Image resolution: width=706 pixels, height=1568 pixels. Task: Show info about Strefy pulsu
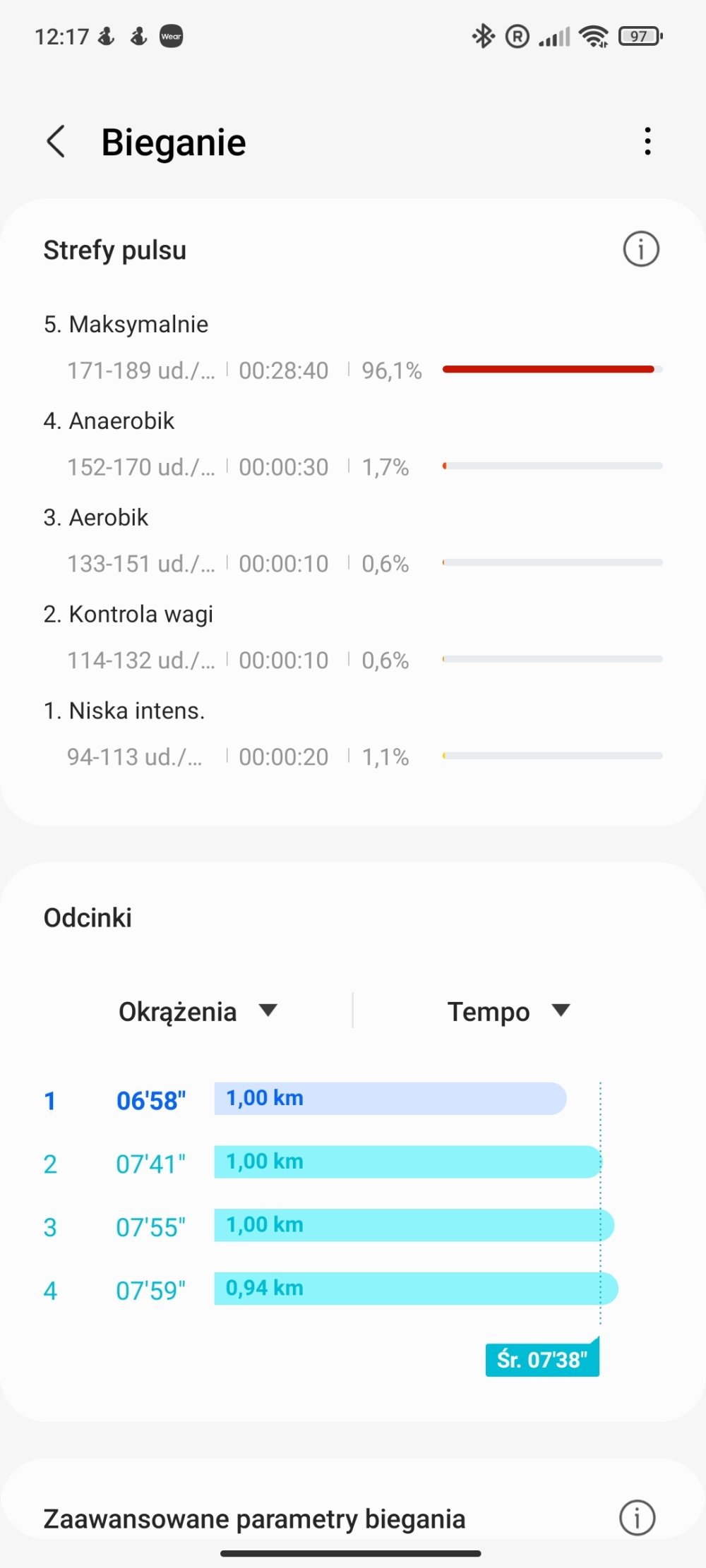pos(641,250)
